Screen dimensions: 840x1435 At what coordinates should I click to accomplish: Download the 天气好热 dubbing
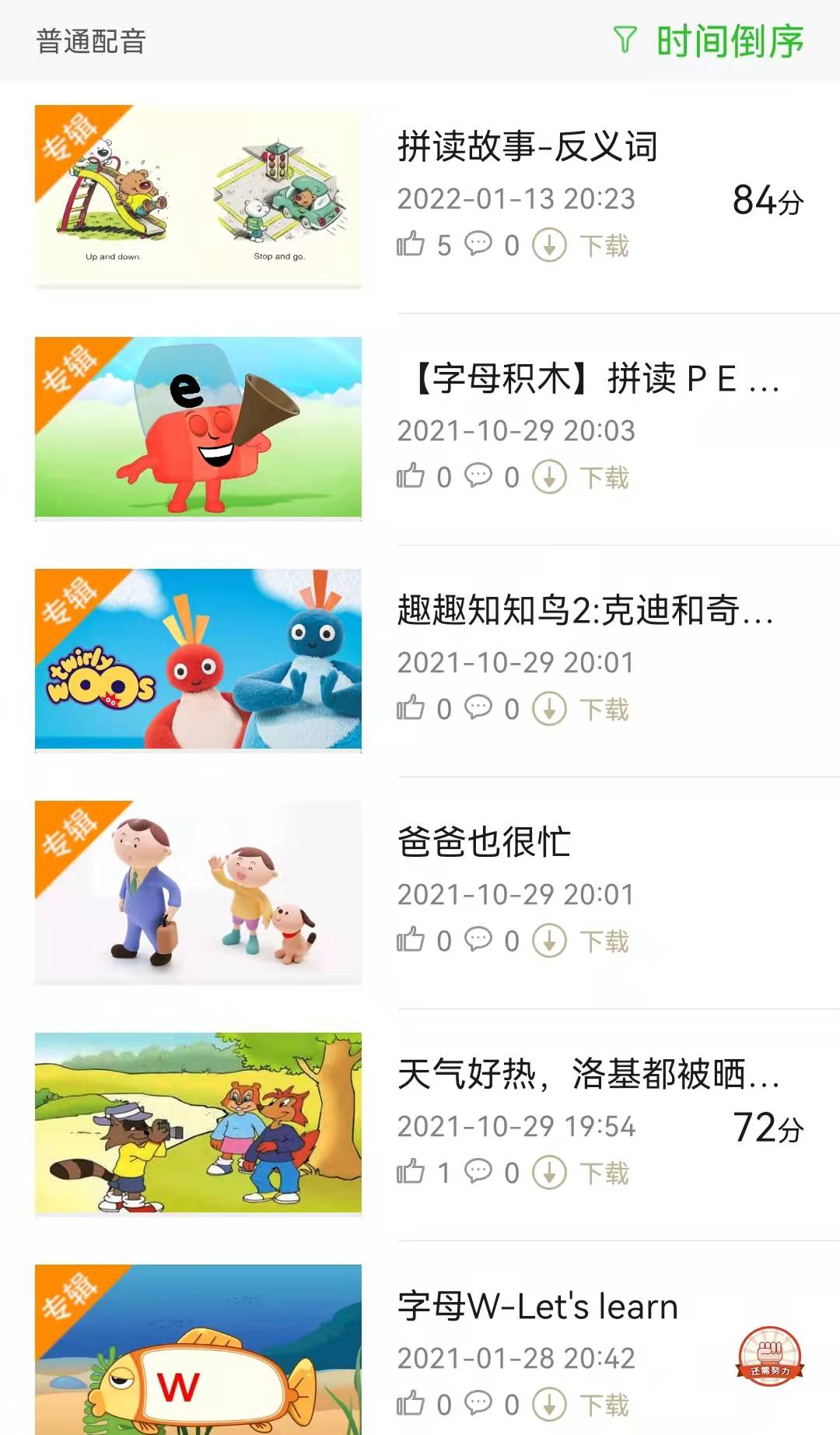coord(580,1173)
